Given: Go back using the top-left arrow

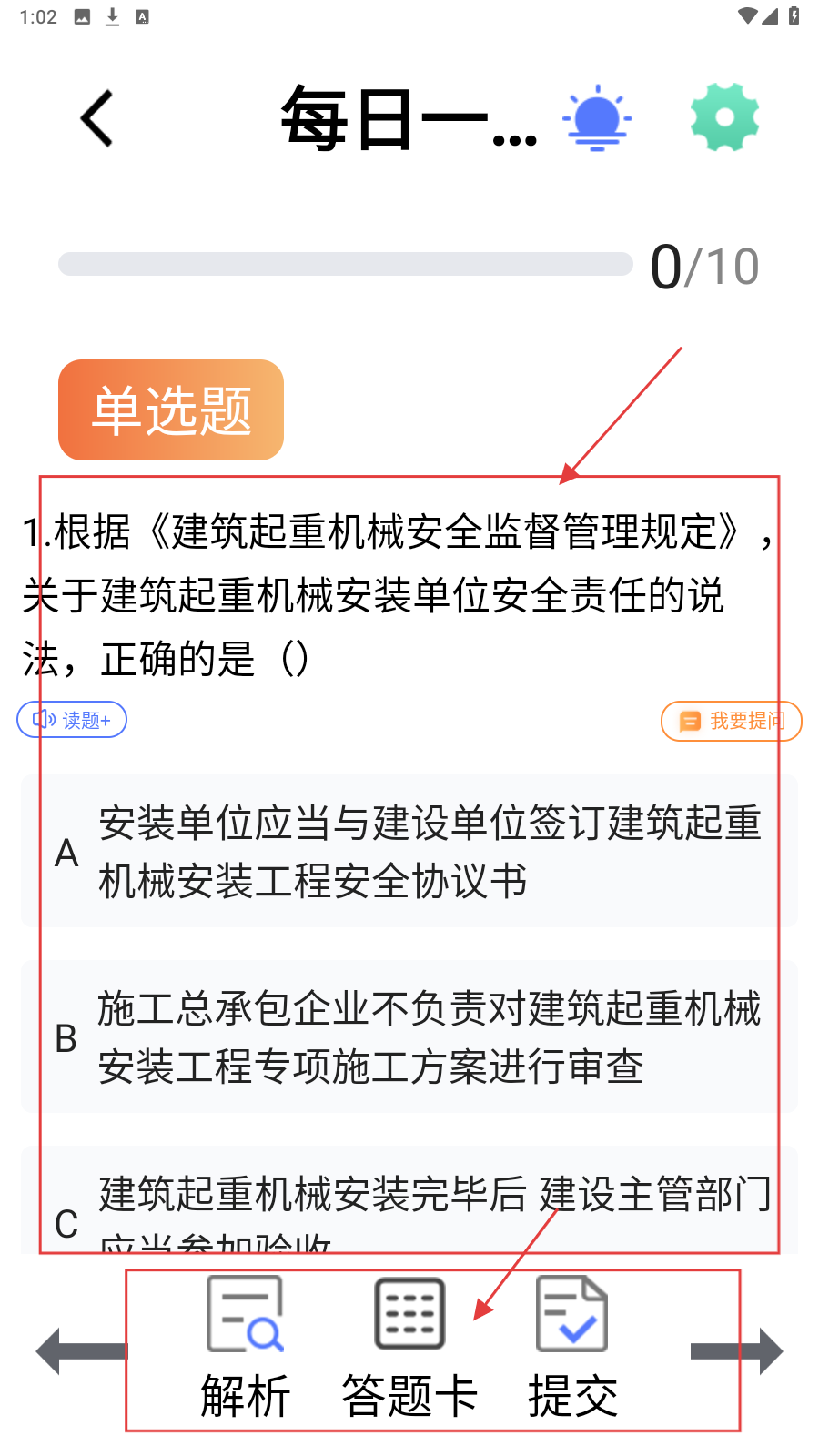Looking at the screenshot, I should pos(96,118).
